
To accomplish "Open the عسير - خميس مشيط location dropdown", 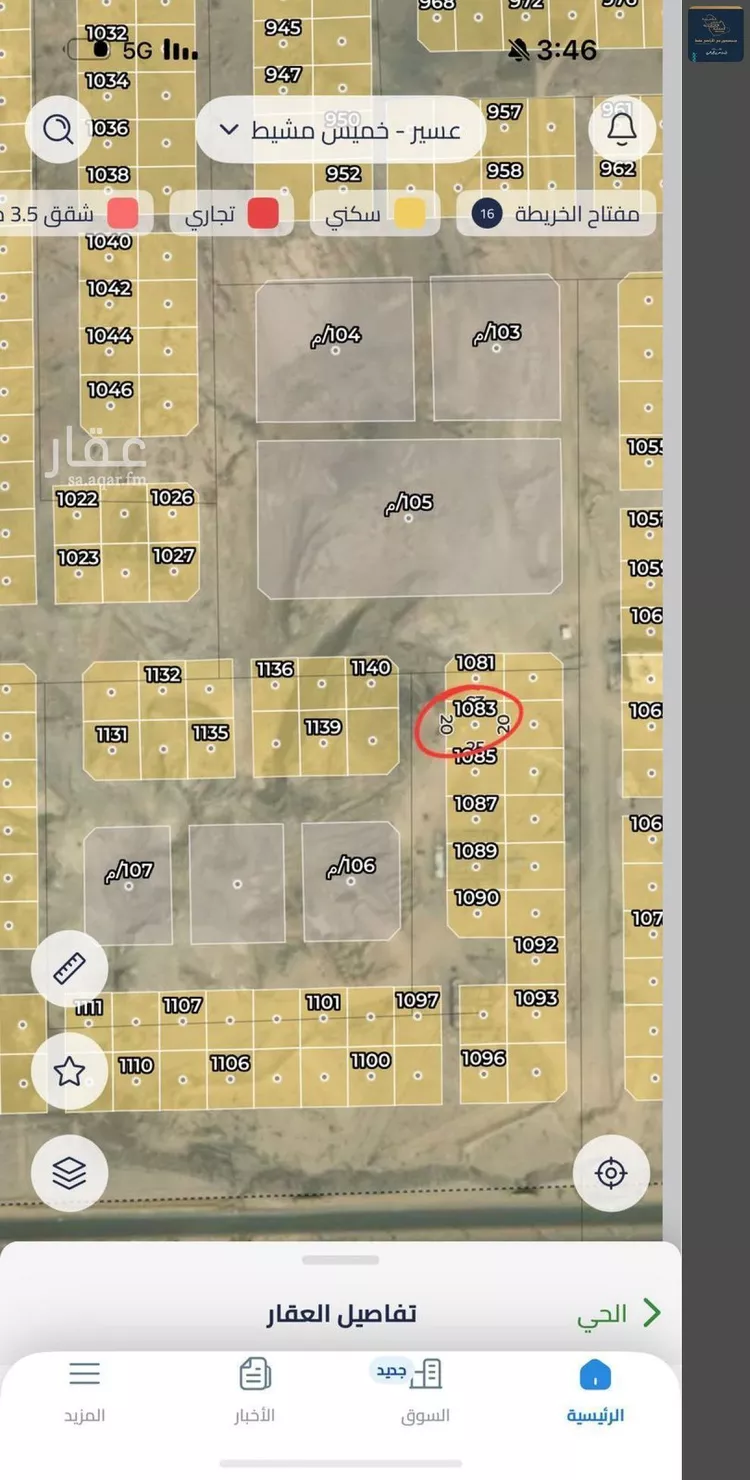I will pyautogui.click(x=340, y=130).
